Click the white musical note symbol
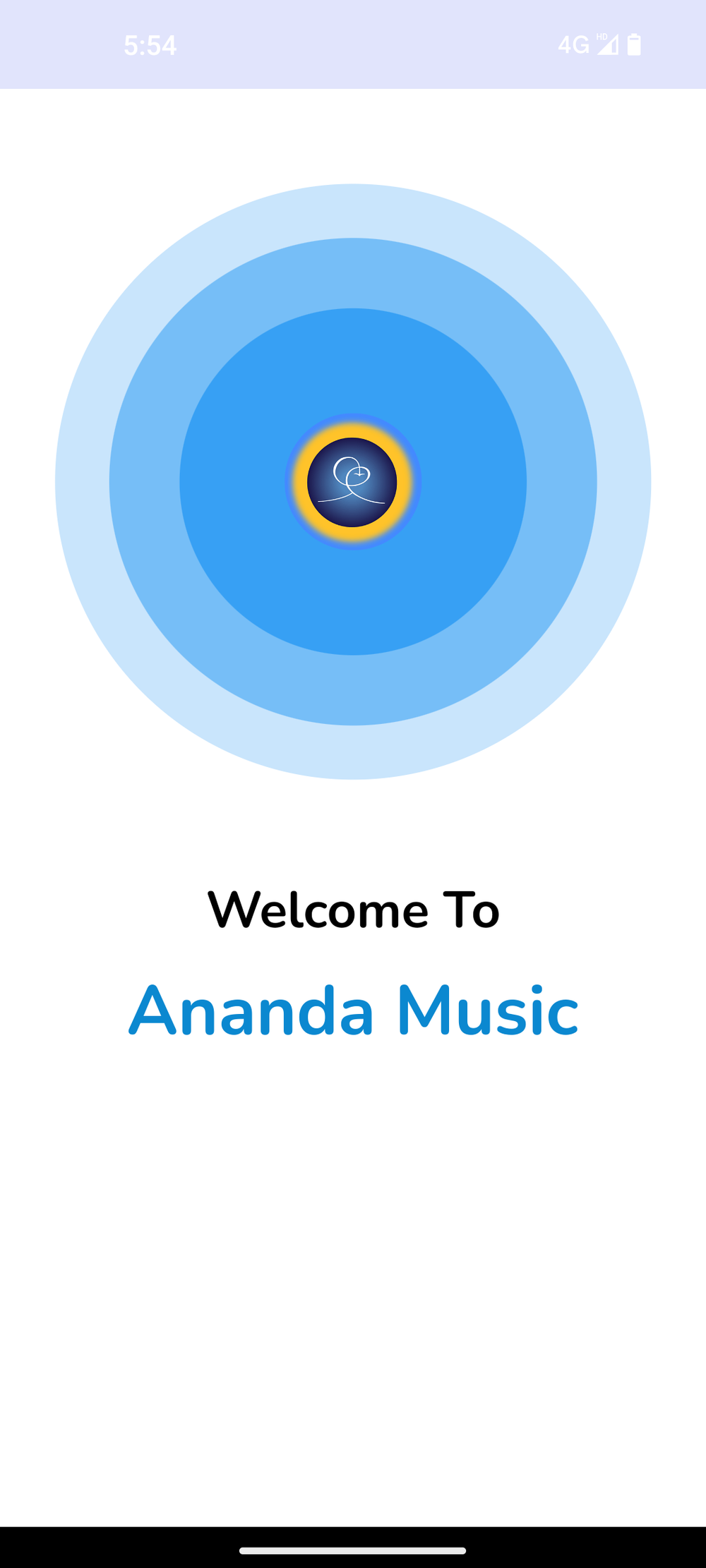The height and width of the screenshot is (1568, 706). [352, 480]
